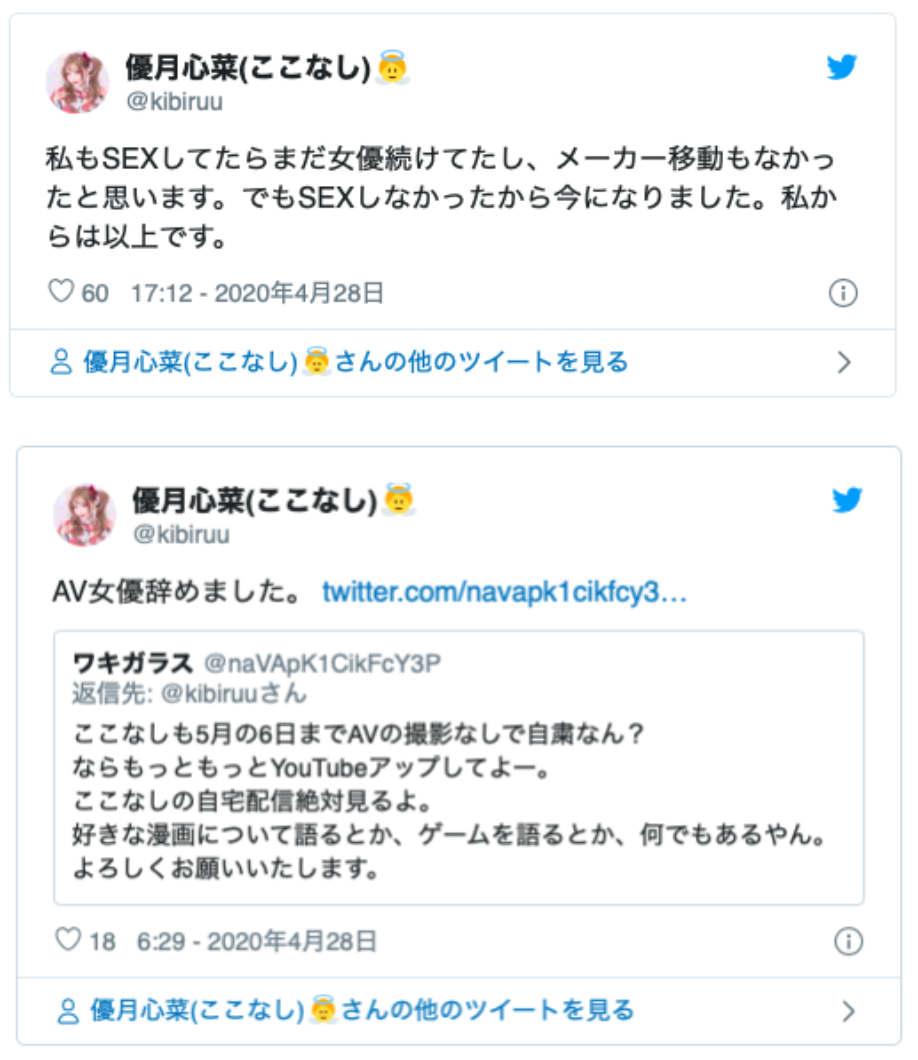Viewport: 918px width, 1060px height.
Task: Open the 17:12 - 2020年4月28日 timestamp link
Action: (x=257, y=293)
